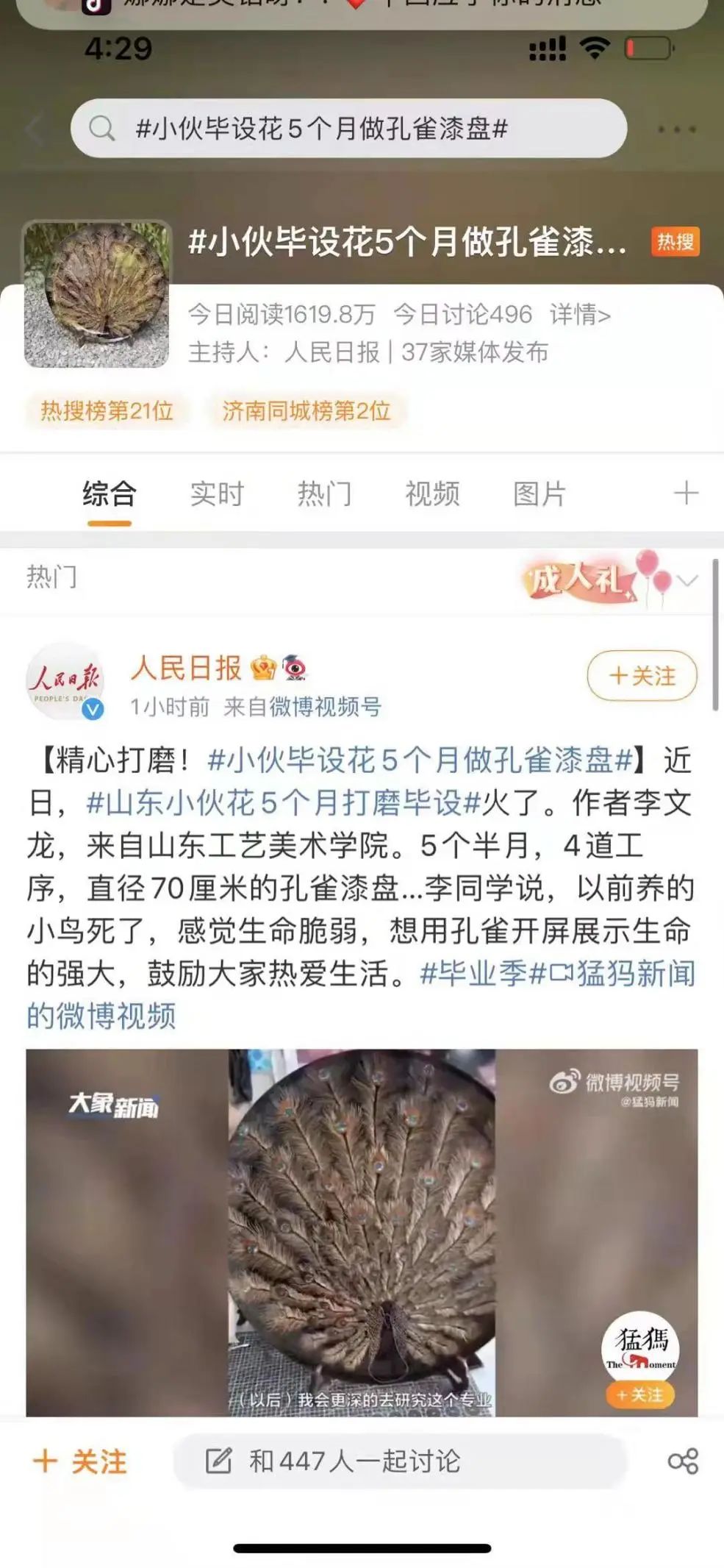Open topic 详情 details link
Screen dimensions: 724x1568
[580, 315]
